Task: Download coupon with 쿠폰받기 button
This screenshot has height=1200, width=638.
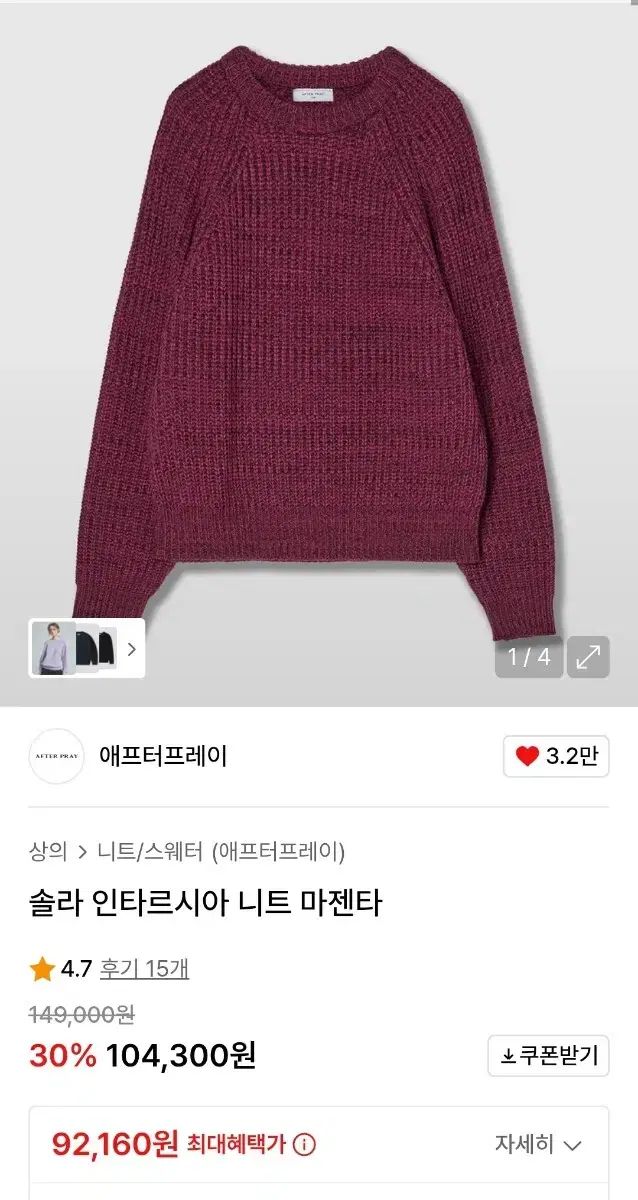Action: (x=548, y=1055)
